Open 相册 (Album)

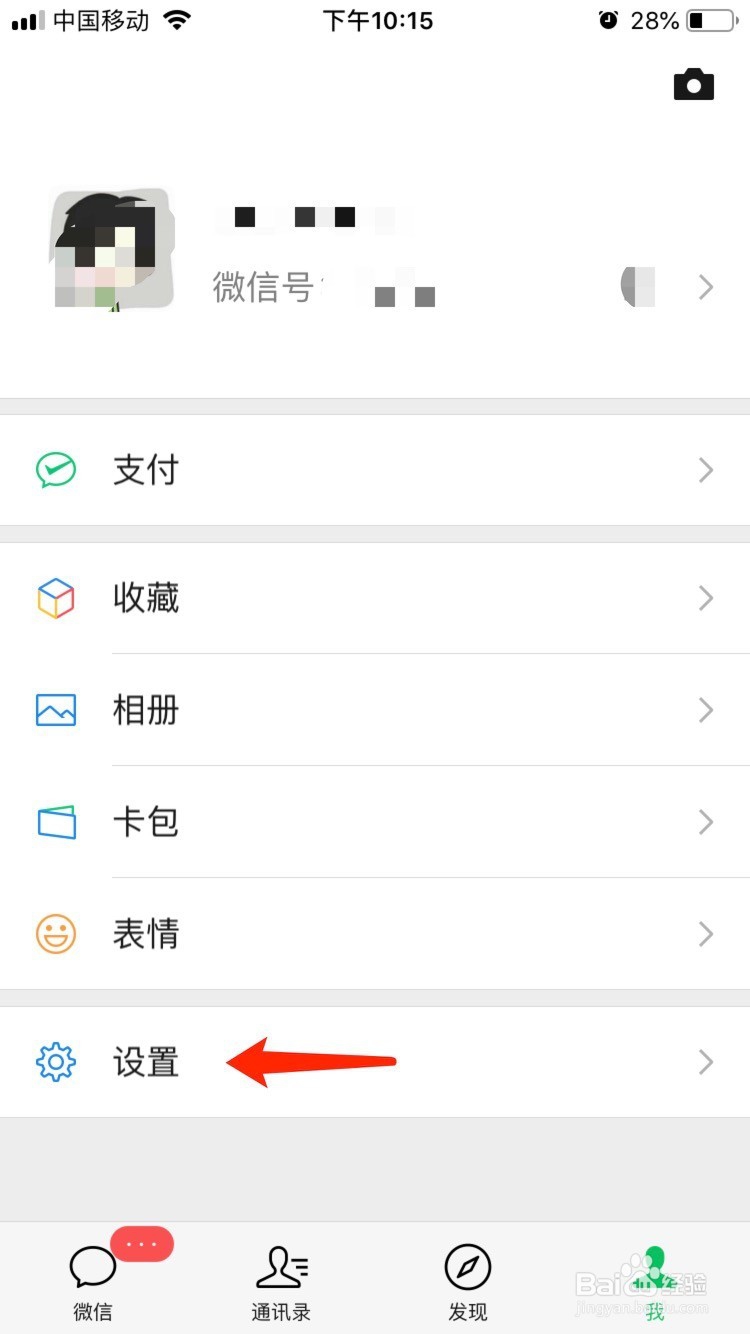375,710
